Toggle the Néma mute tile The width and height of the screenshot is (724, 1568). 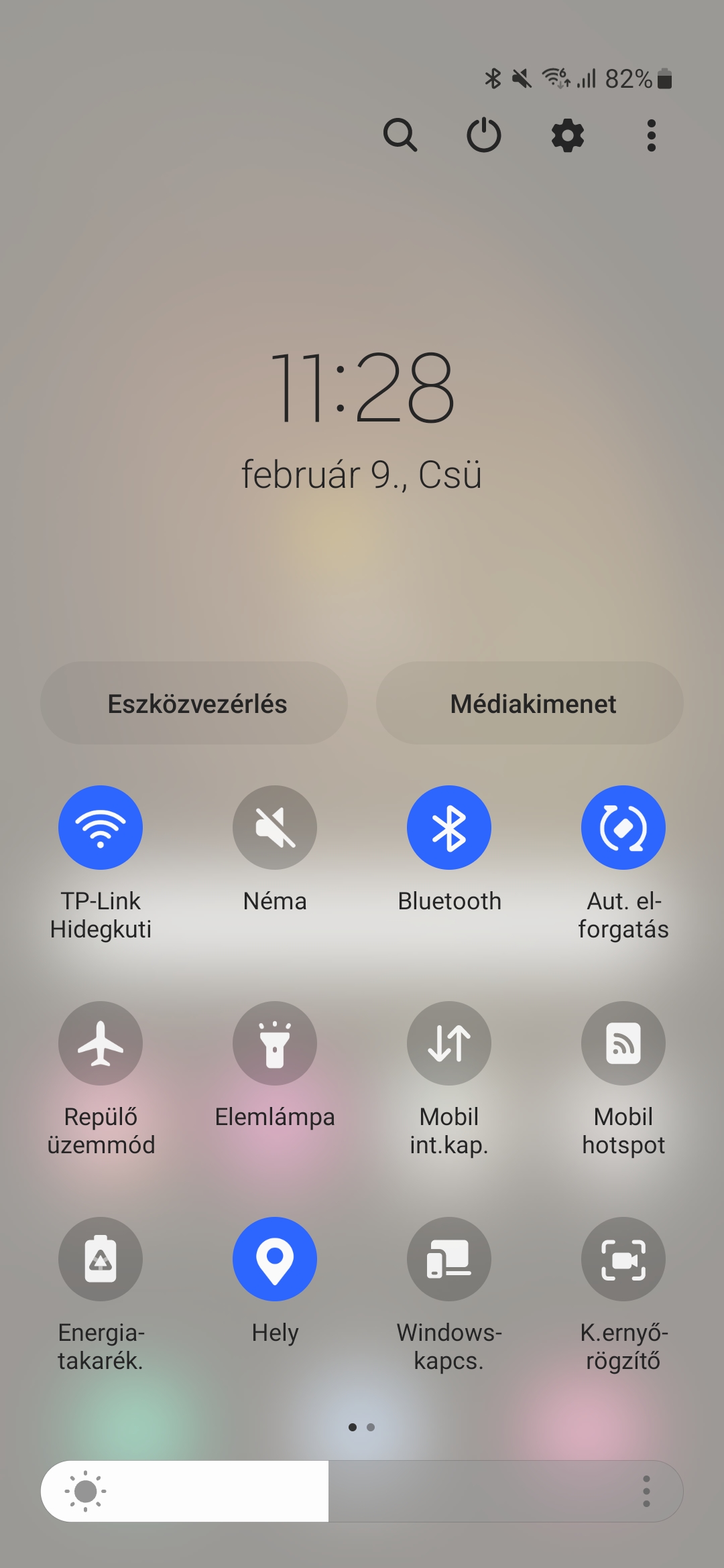[x=275, y=828]
